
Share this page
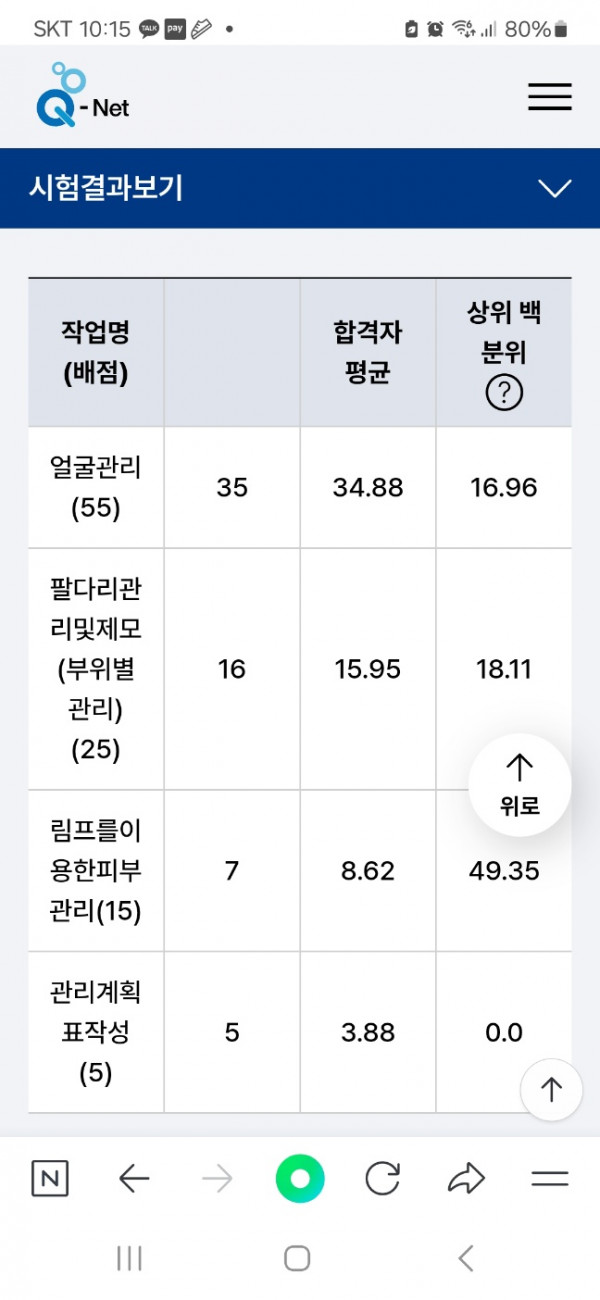click(x=465, y=1179)
